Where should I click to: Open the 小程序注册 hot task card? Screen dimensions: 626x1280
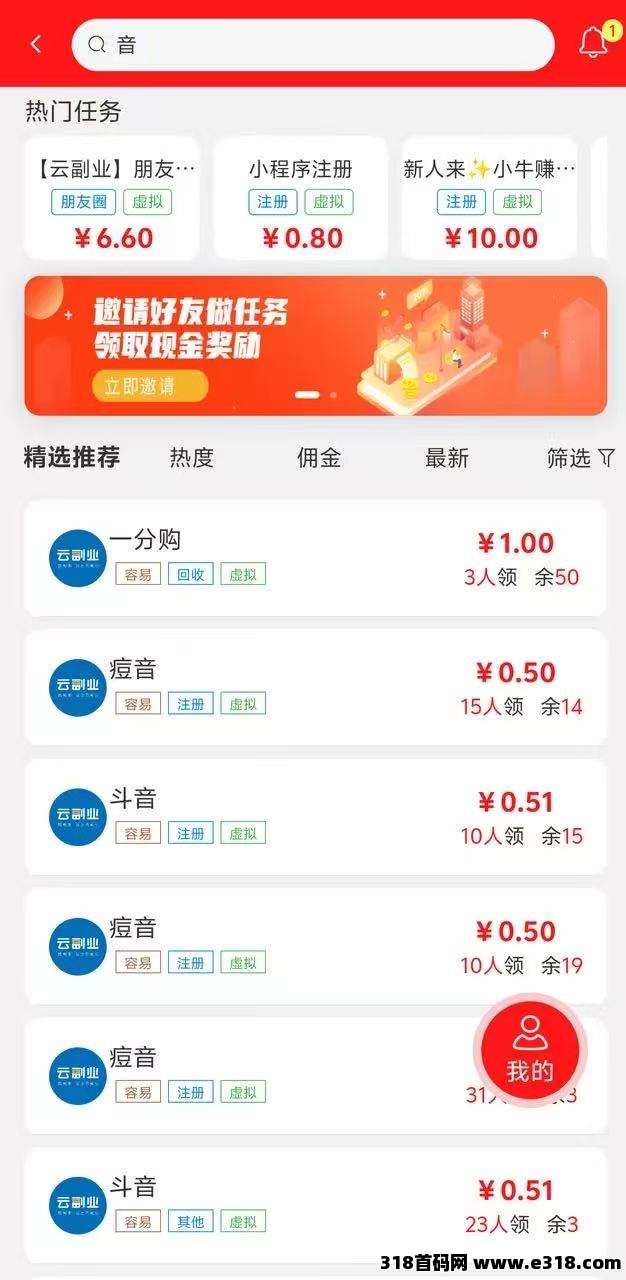click(301, 198)
